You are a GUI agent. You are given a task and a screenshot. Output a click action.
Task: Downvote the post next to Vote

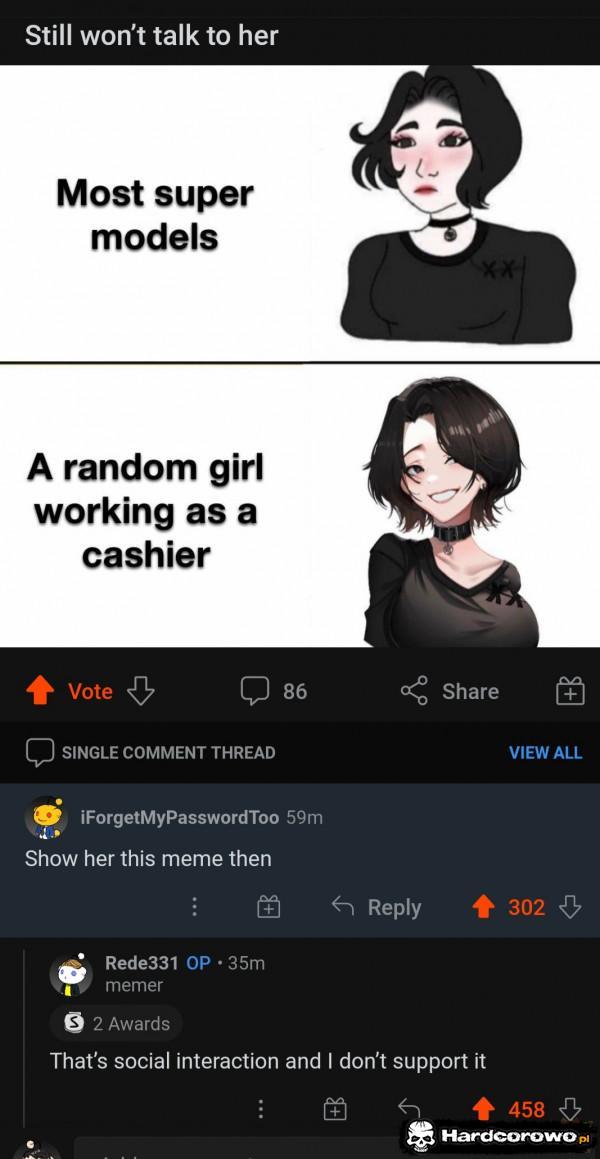[141, 691]
